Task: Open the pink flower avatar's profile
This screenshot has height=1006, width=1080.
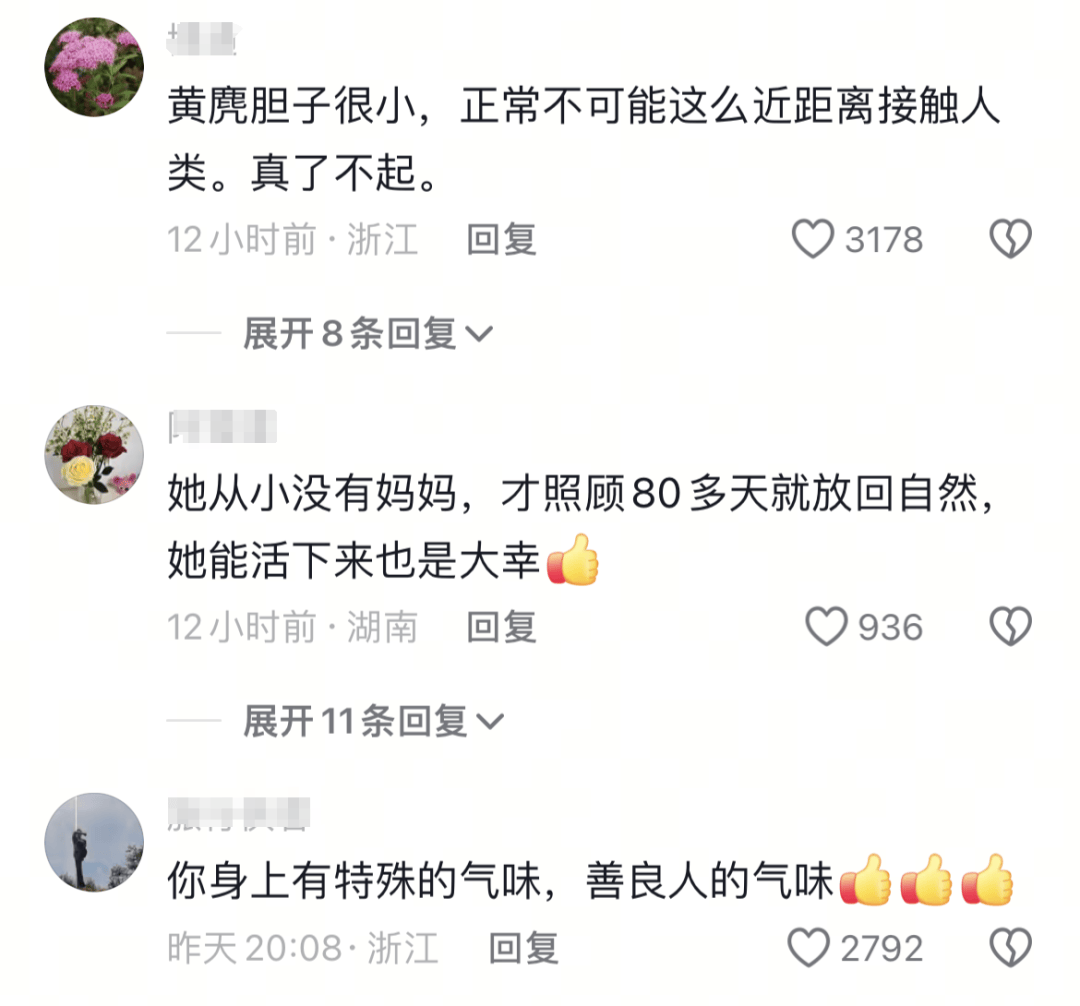Action: coord(94,67)
